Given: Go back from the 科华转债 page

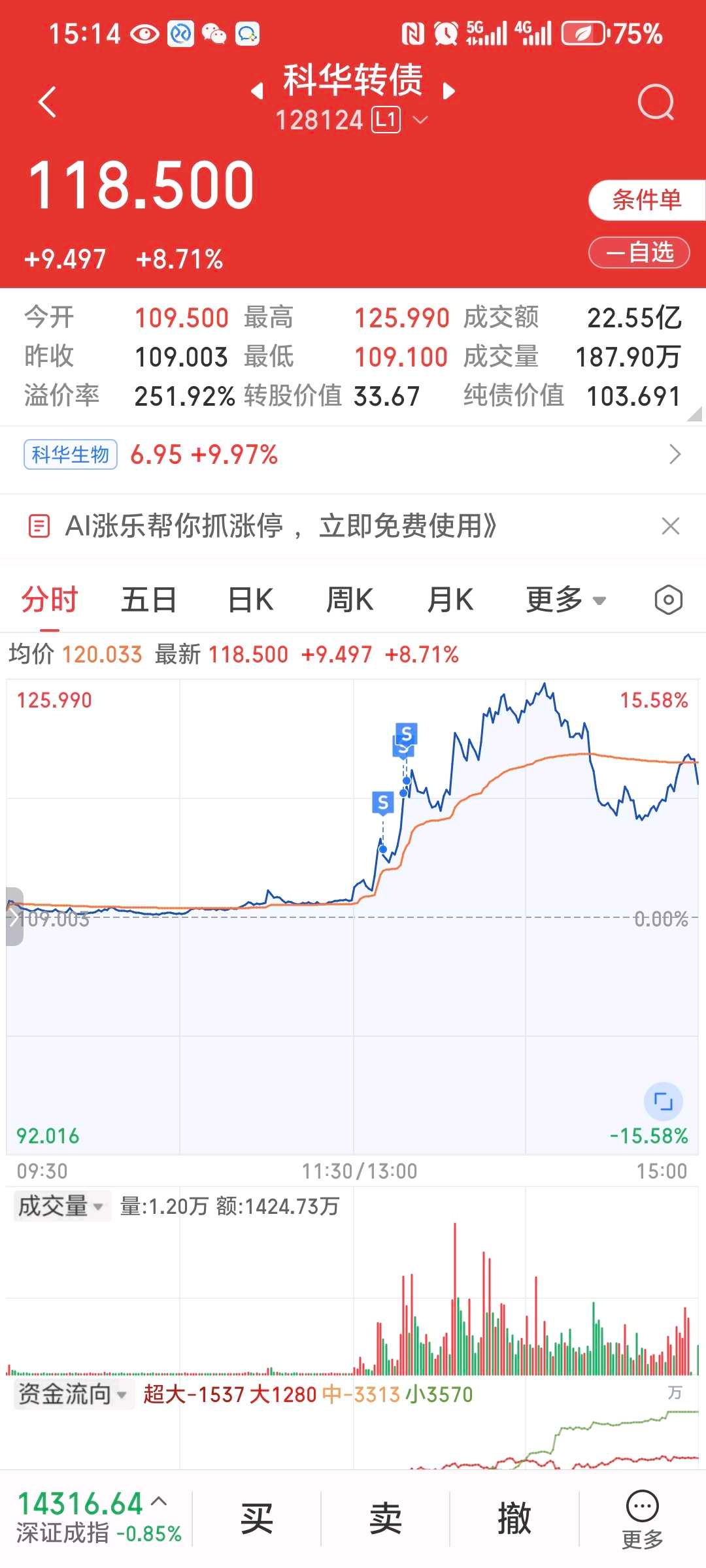Looking at the screenshot, I should (x=47, y=102).
